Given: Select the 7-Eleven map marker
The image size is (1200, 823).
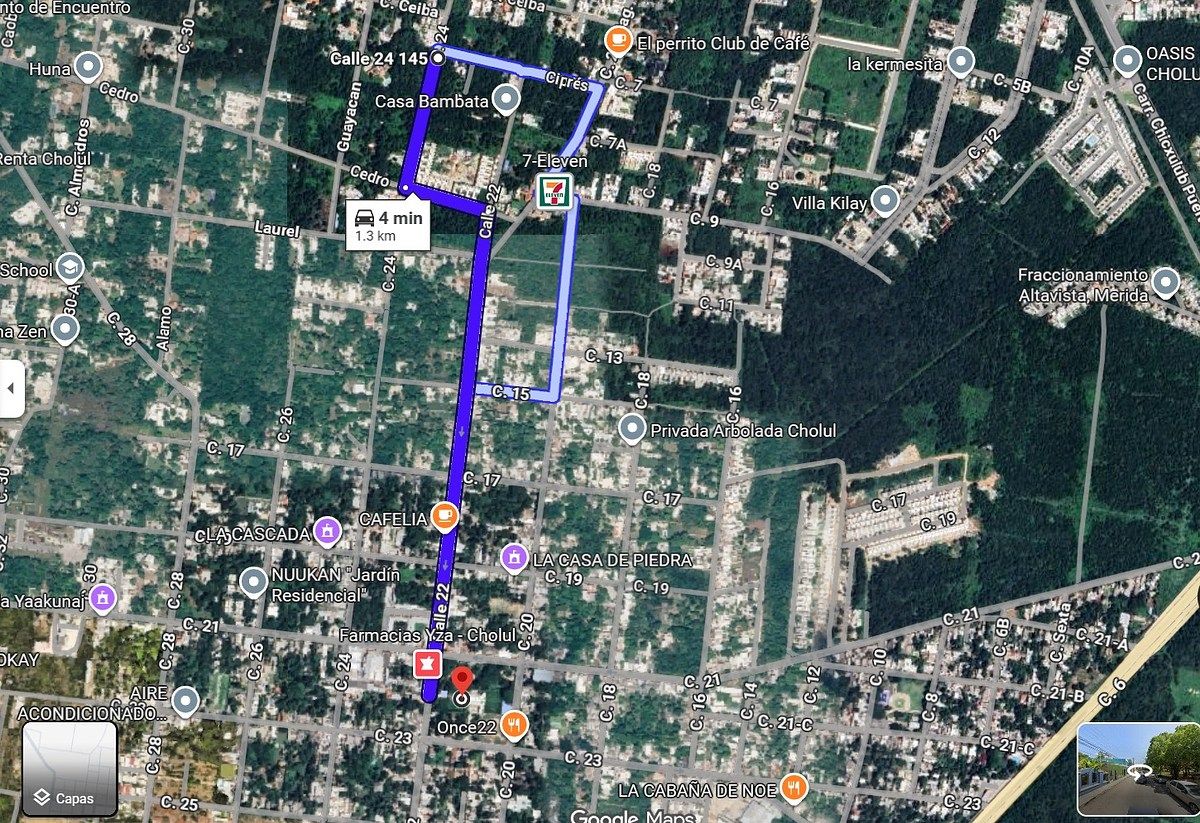Looking at the screenshot, I should pyautogui.click(x=553, y=190).
